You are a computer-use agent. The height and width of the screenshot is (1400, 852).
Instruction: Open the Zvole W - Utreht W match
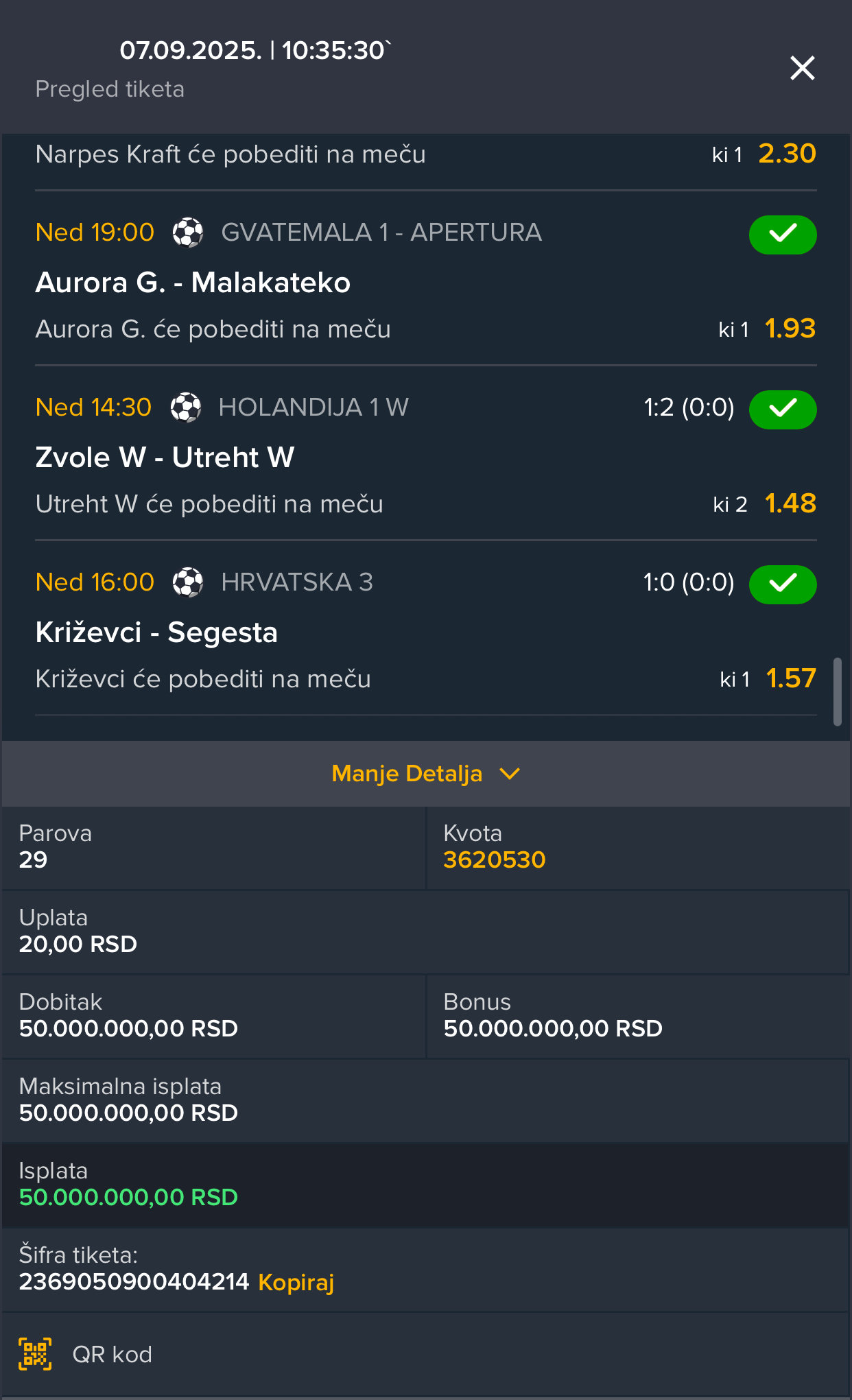tap(165, 458)
